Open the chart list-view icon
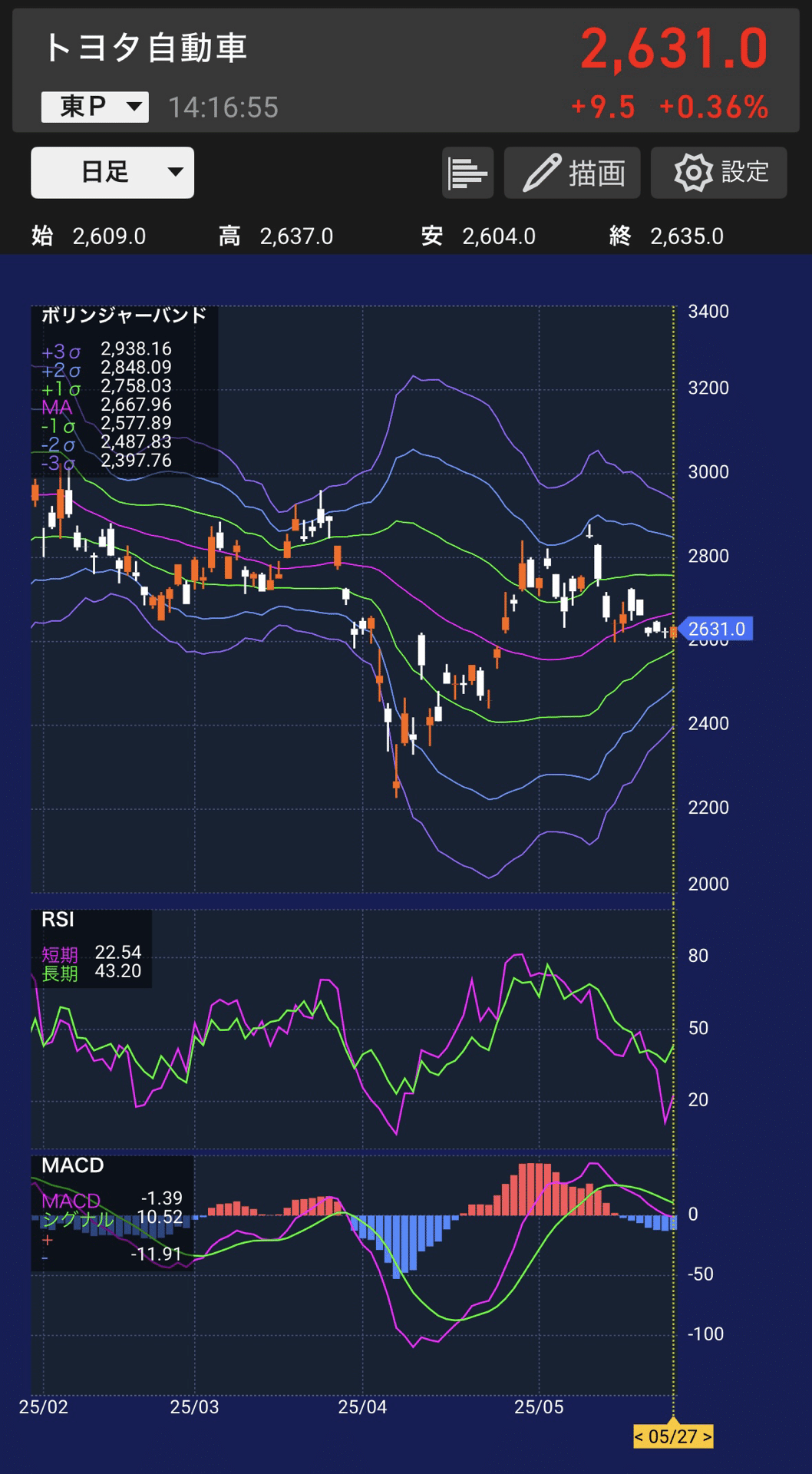This screenshot has height=1474, width=812. [x=467, y=173]
